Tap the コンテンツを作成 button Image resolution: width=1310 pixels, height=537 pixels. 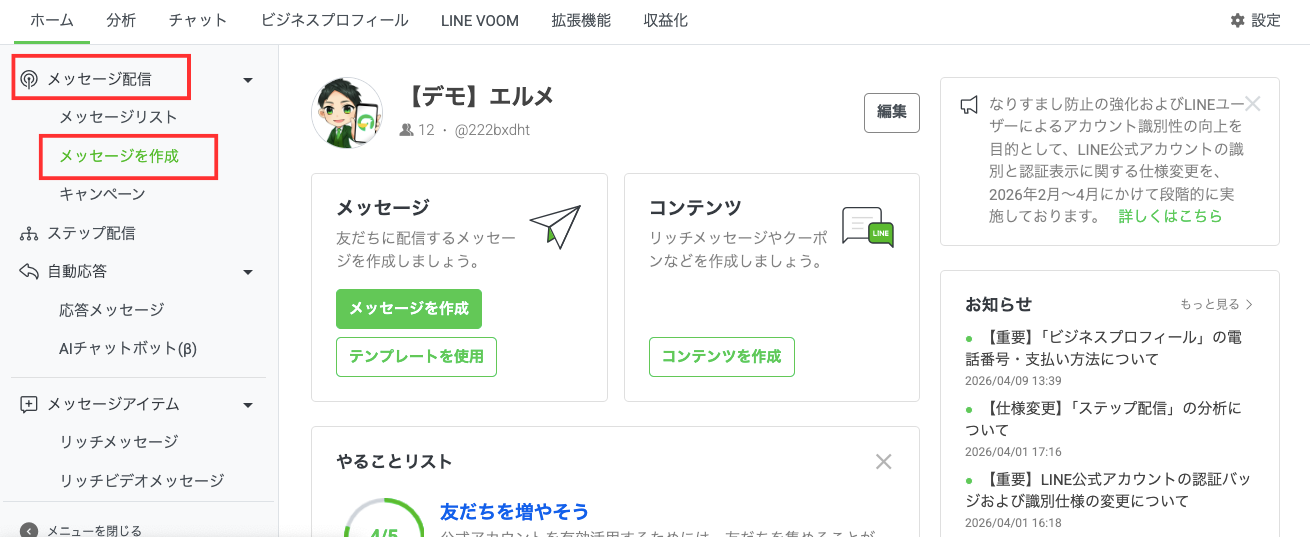coord(721,356)
